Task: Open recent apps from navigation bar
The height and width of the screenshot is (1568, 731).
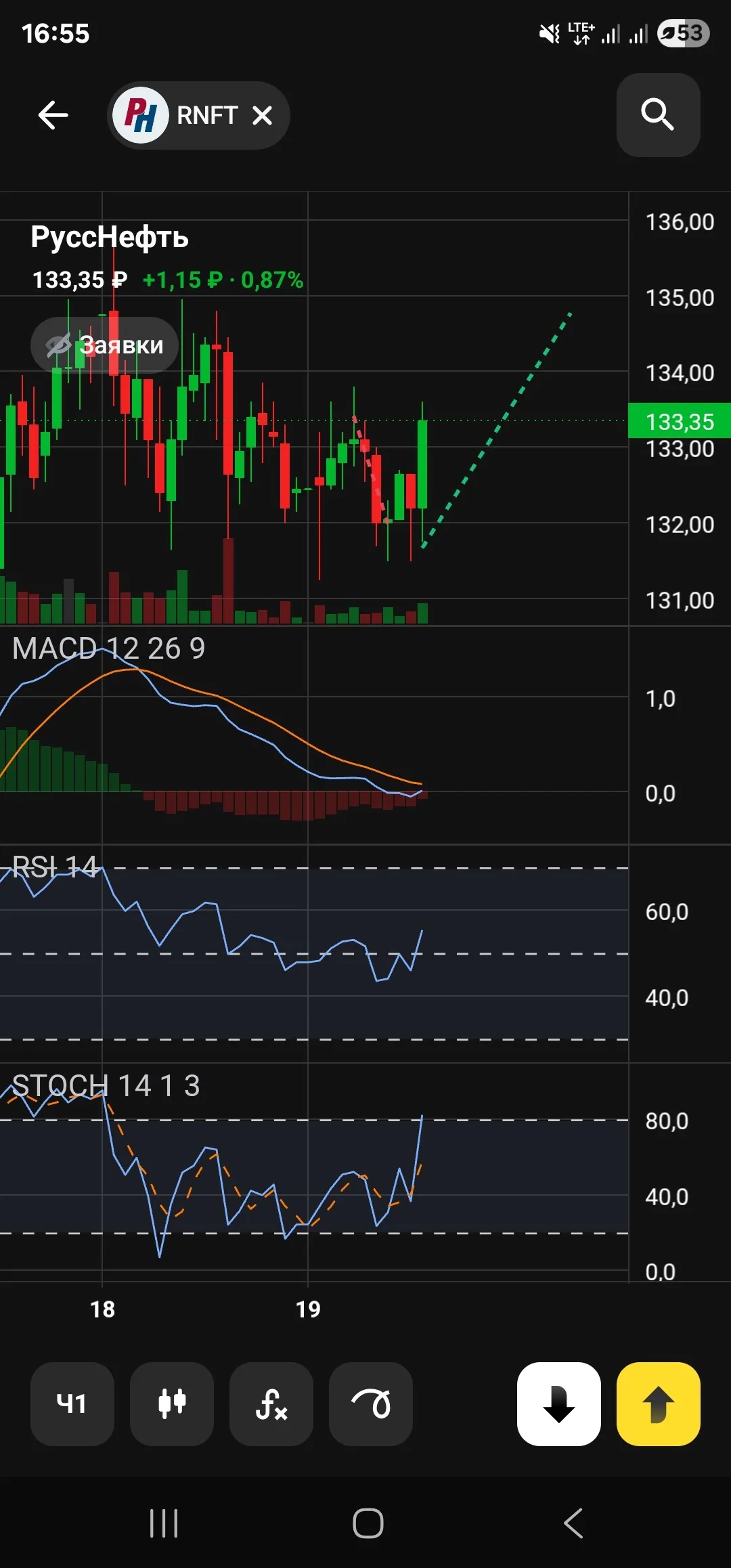Action: click(x=164, y=1523)
